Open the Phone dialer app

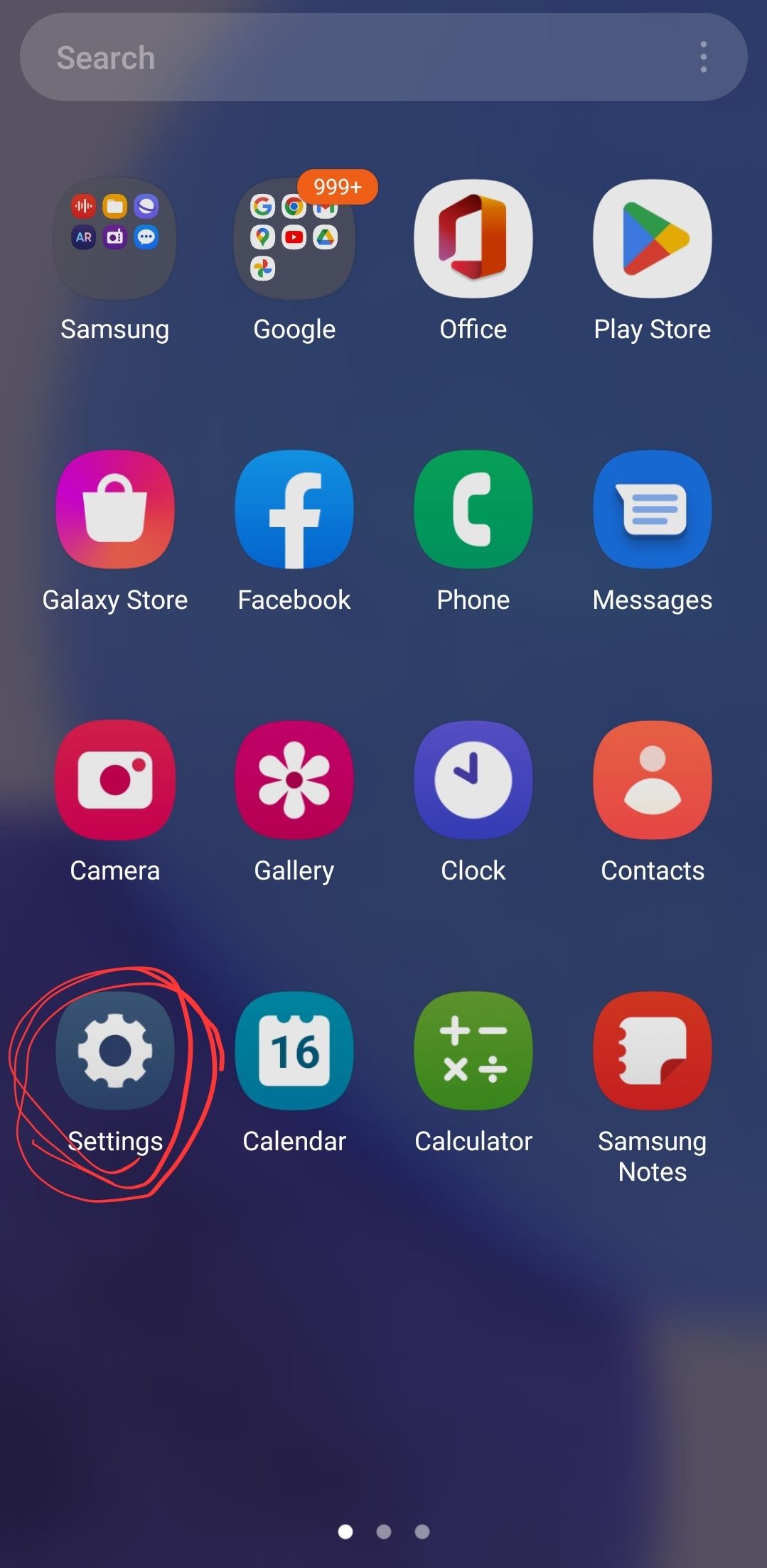pos(473,509)
